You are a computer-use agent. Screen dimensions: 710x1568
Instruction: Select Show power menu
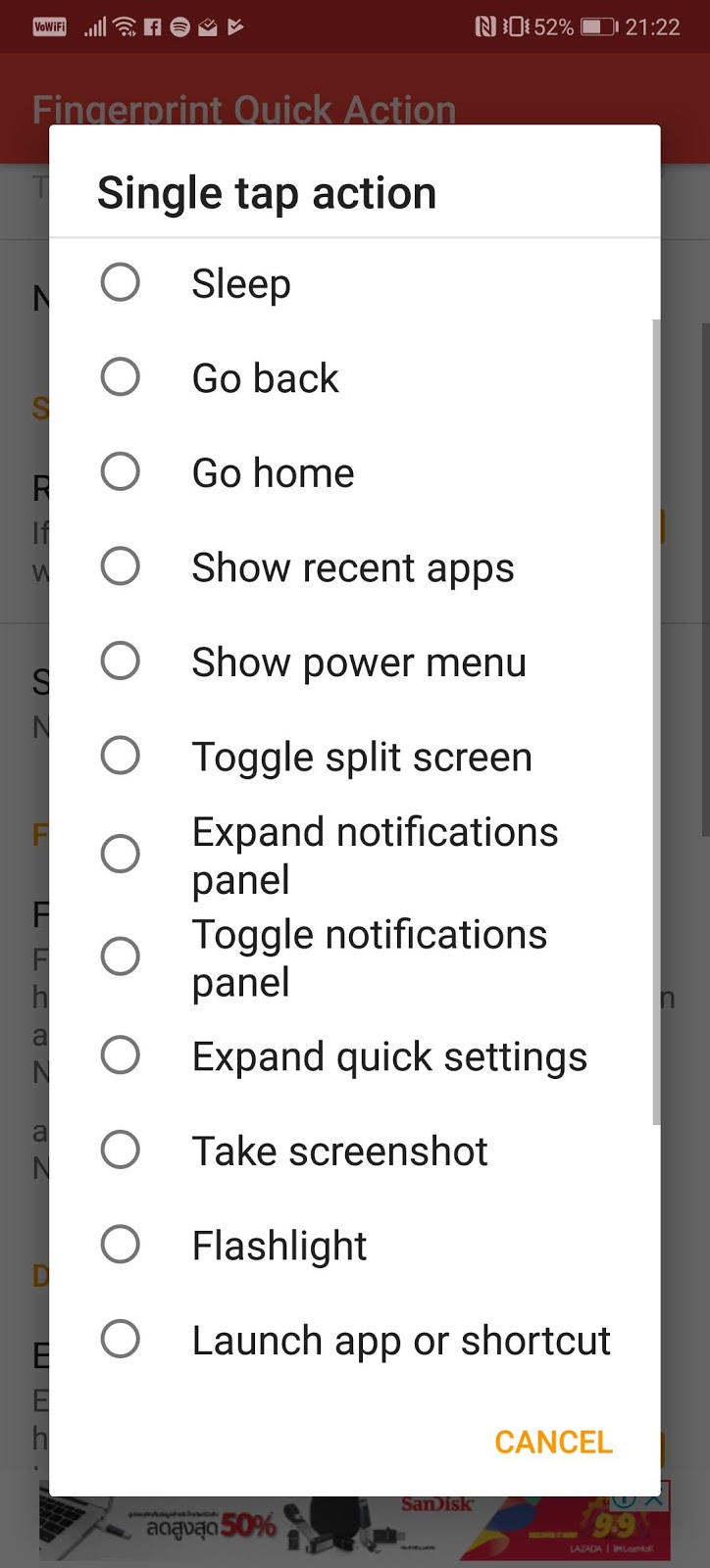click(x=354, y=661)
